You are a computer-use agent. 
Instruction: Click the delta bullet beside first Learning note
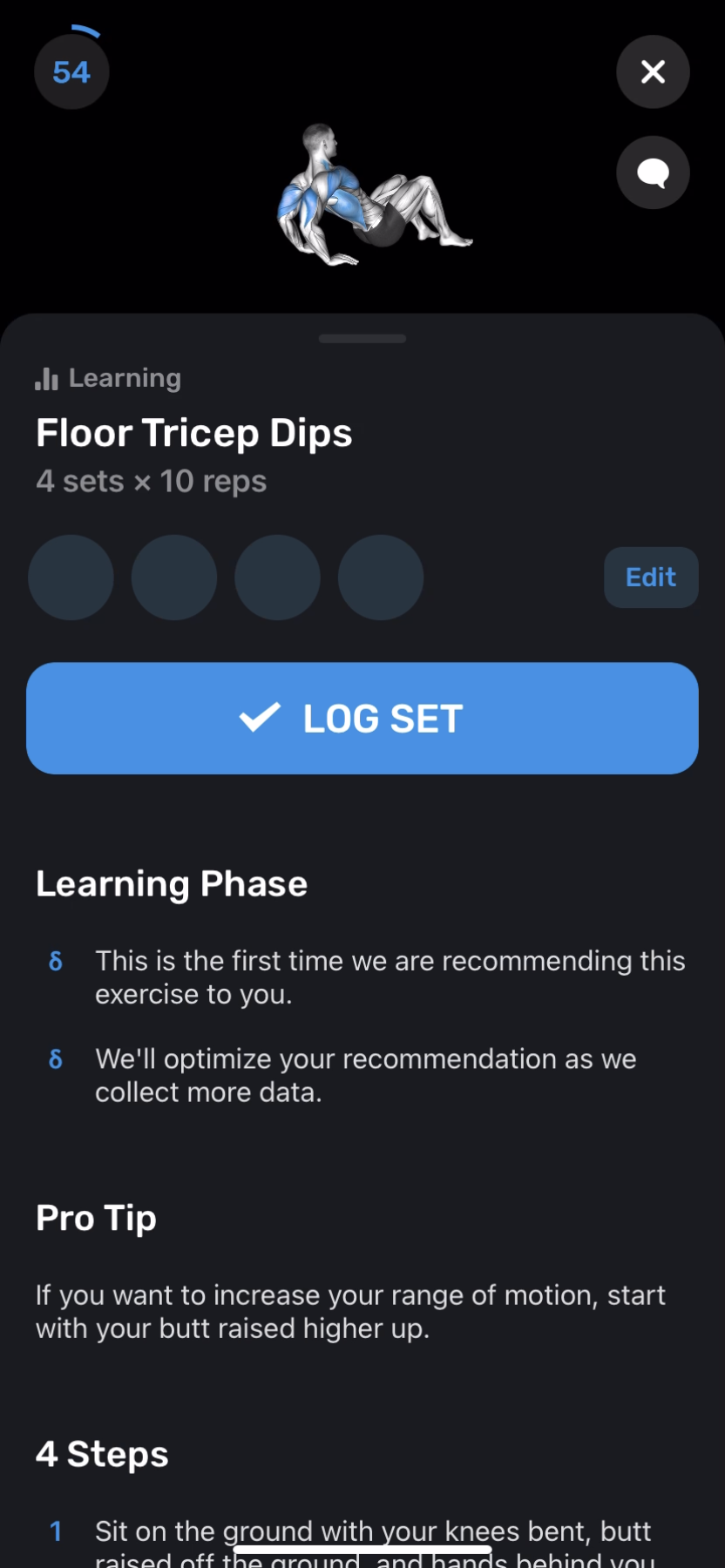(x=55, y=961)
